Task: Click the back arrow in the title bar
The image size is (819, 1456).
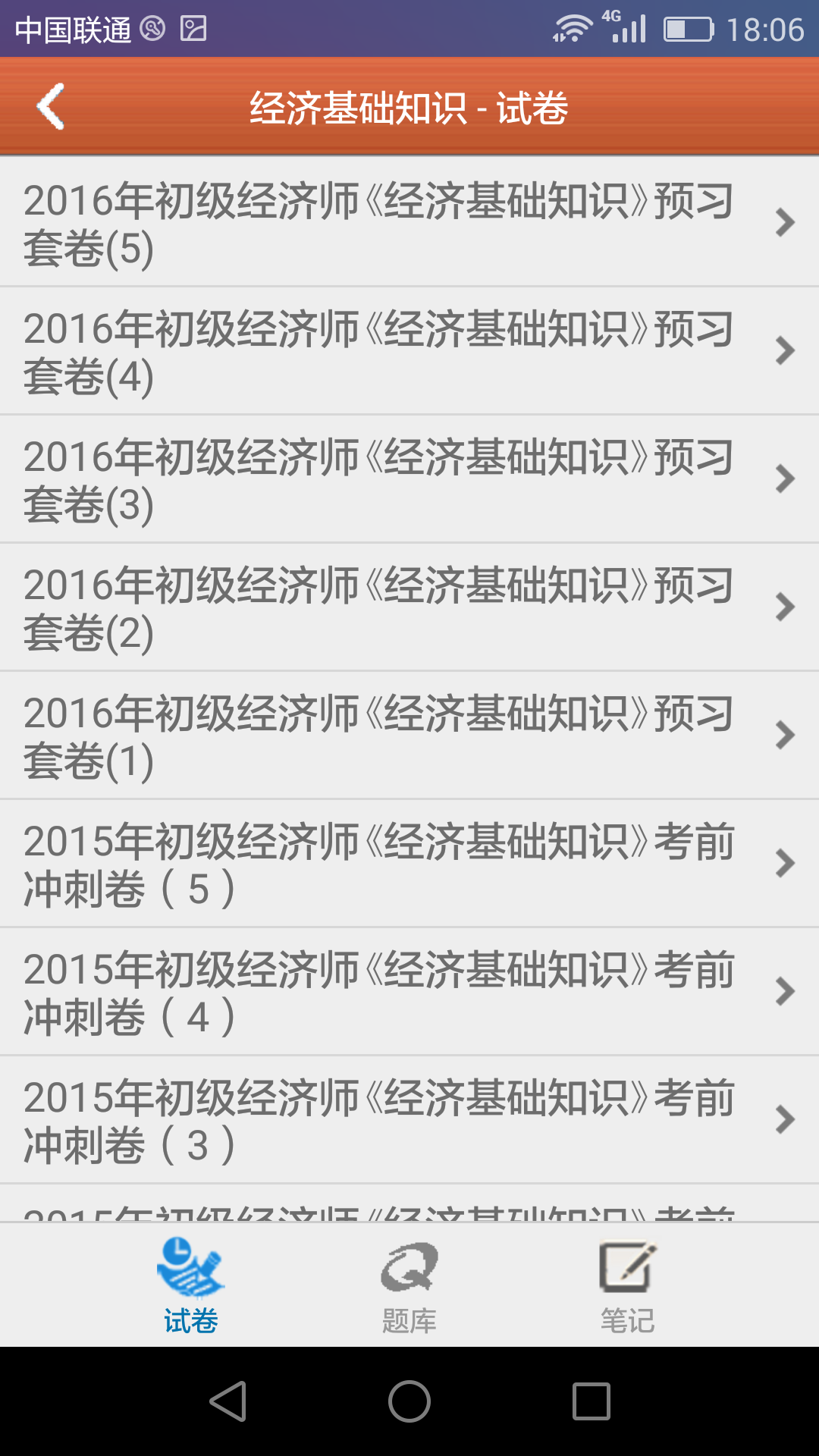Action: pos(53,106)
